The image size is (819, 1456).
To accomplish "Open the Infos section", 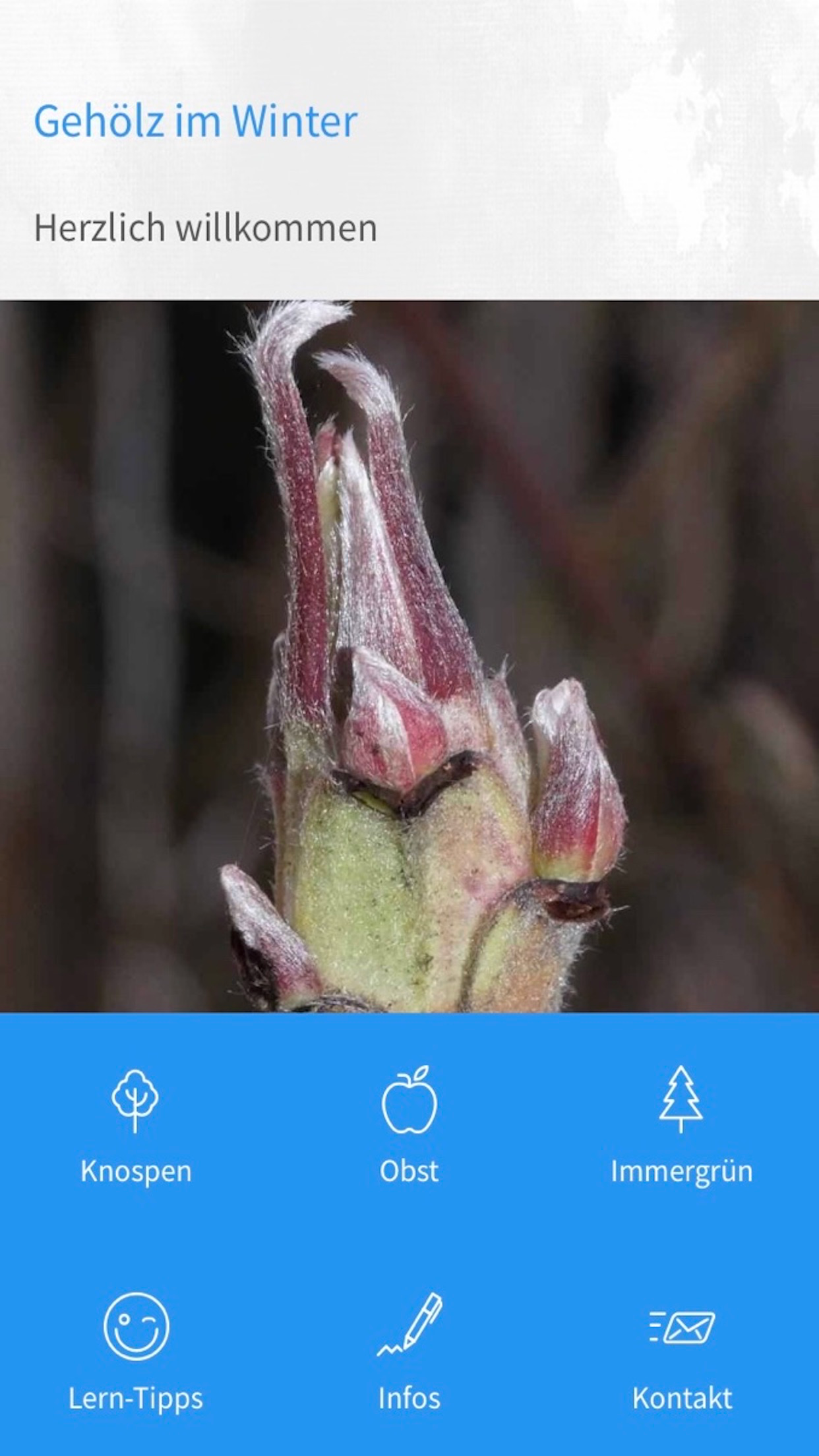I will click(409, 1352).
